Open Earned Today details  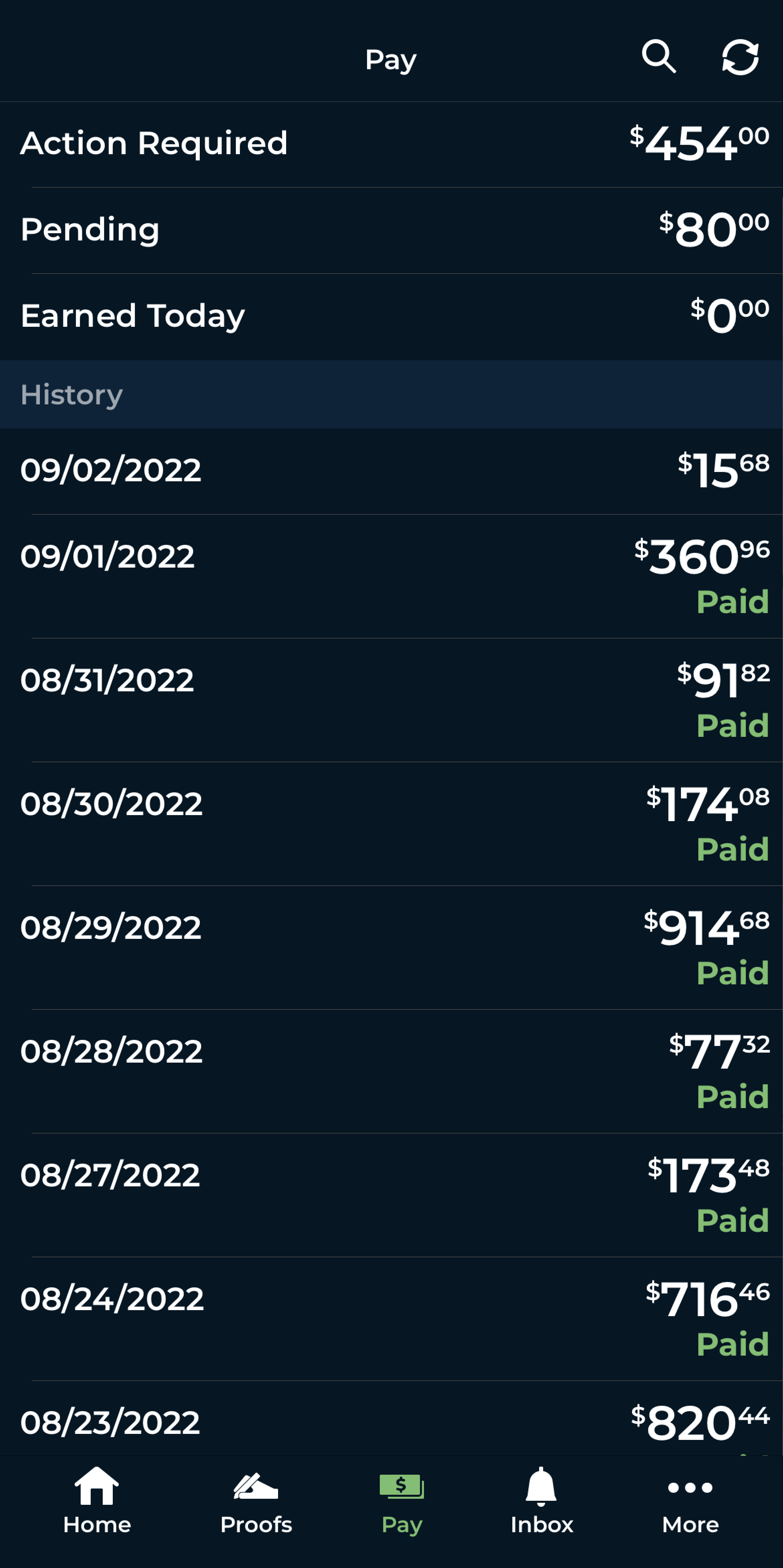point(391,316)
